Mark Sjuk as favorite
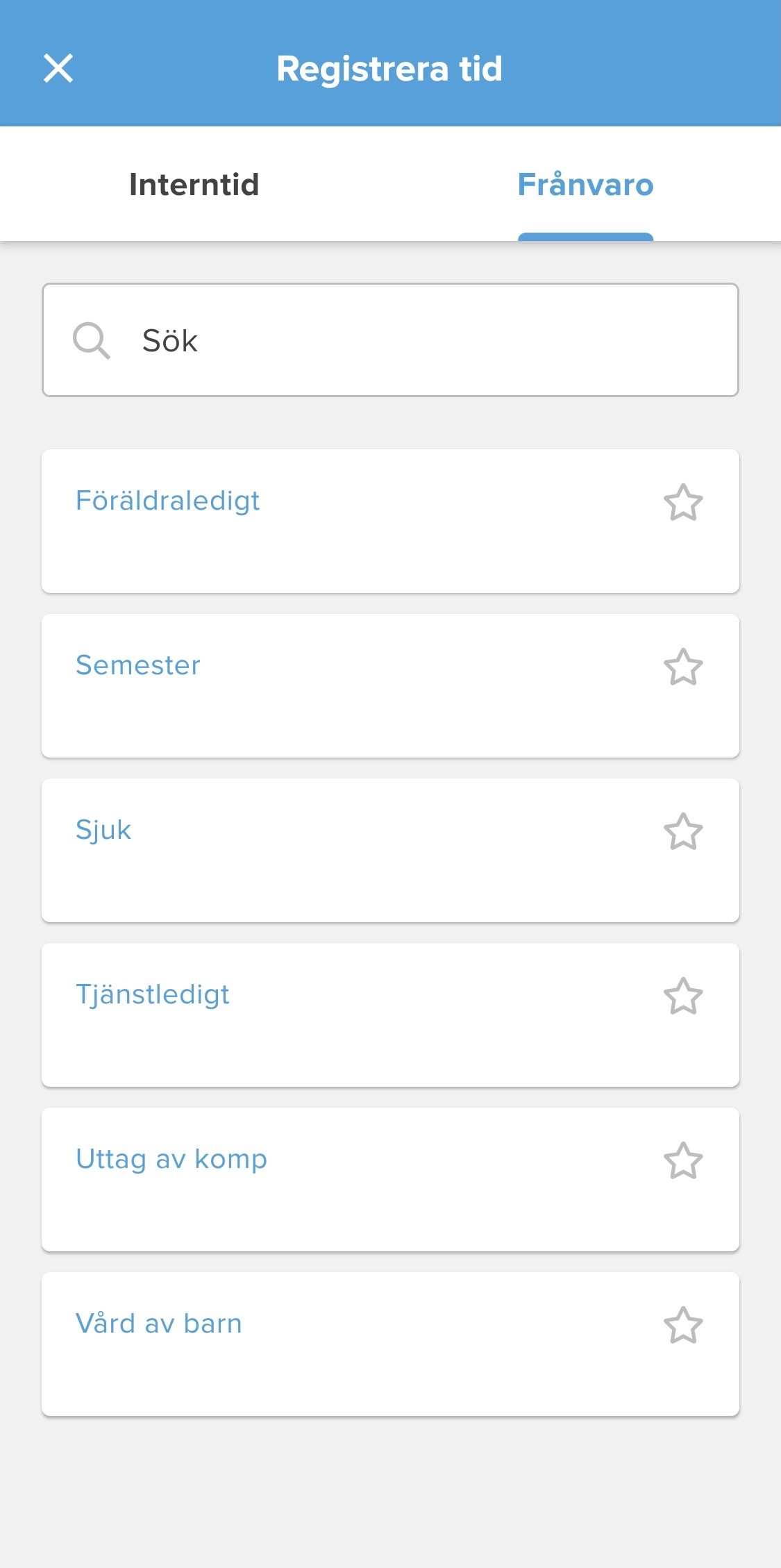The image size is (781, 1568). [683, 831]
